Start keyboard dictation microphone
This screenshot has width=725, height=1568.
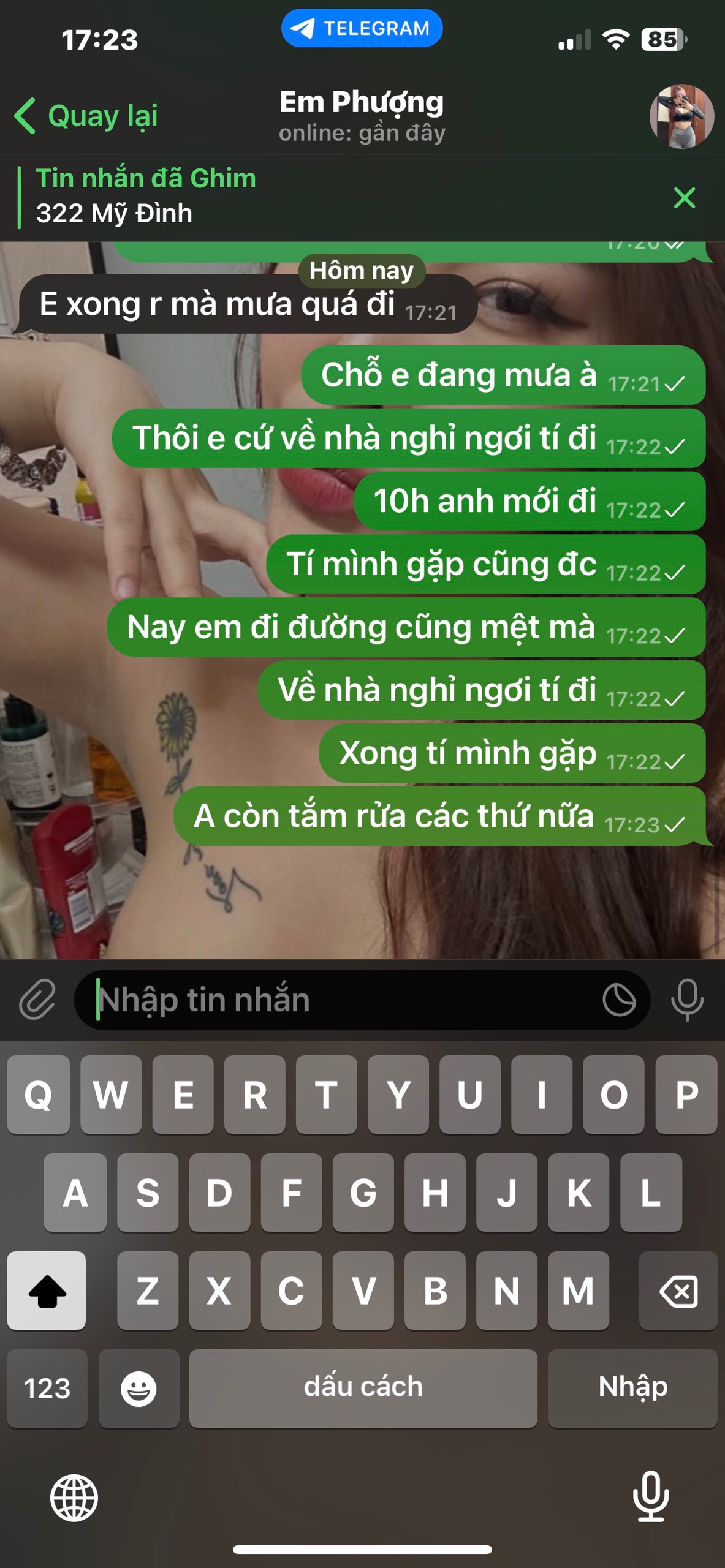650,1498
